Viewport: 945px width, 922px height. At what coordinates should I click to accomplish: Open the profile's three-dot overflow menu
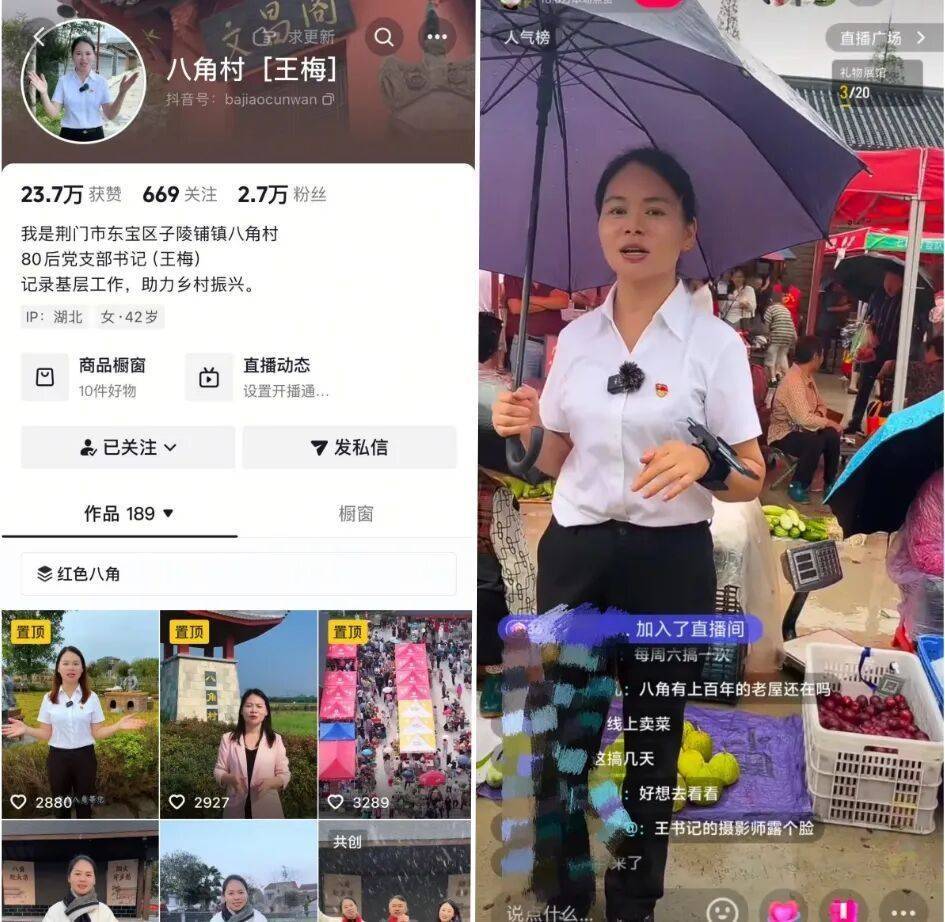(437, 37)
